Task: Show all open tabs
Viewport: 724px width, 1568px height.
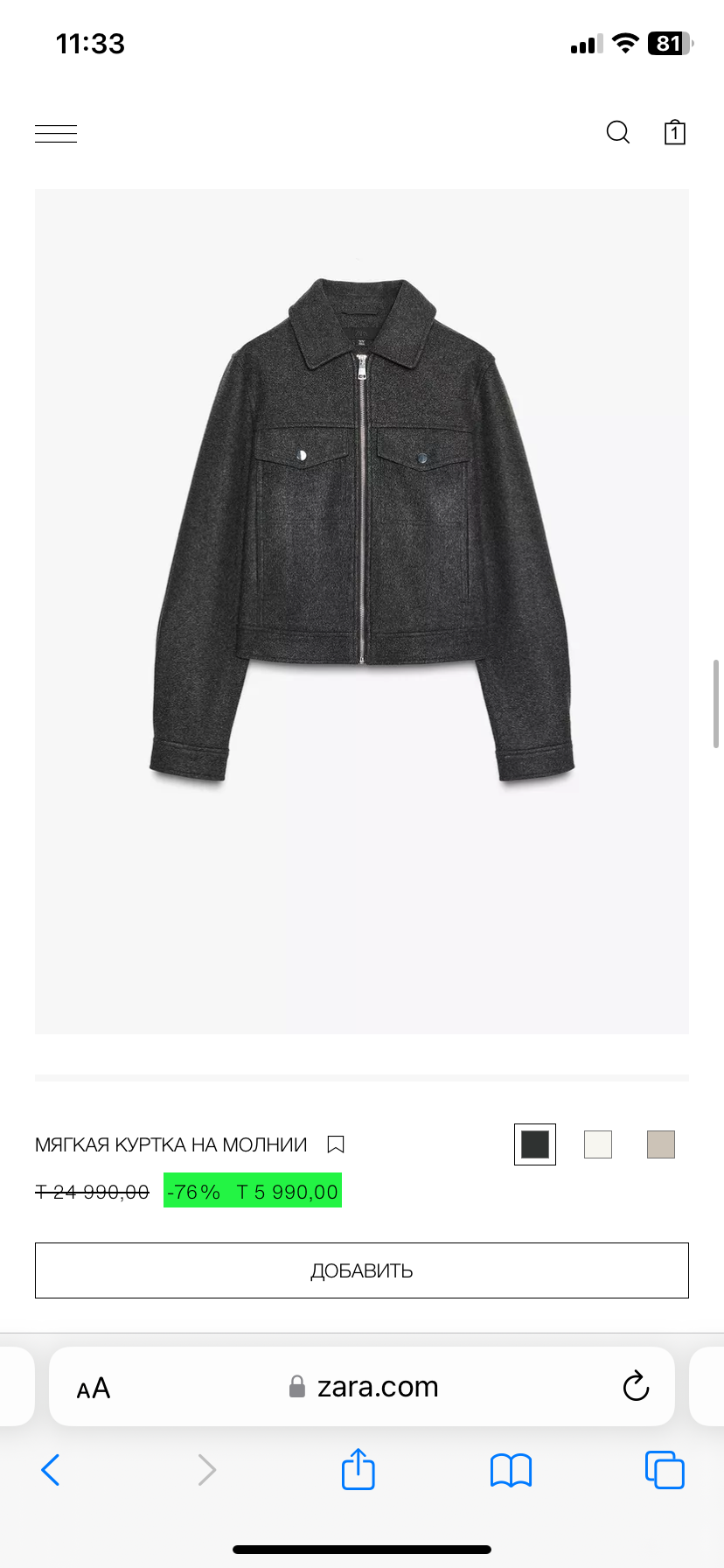Action: coord(665,1470)
